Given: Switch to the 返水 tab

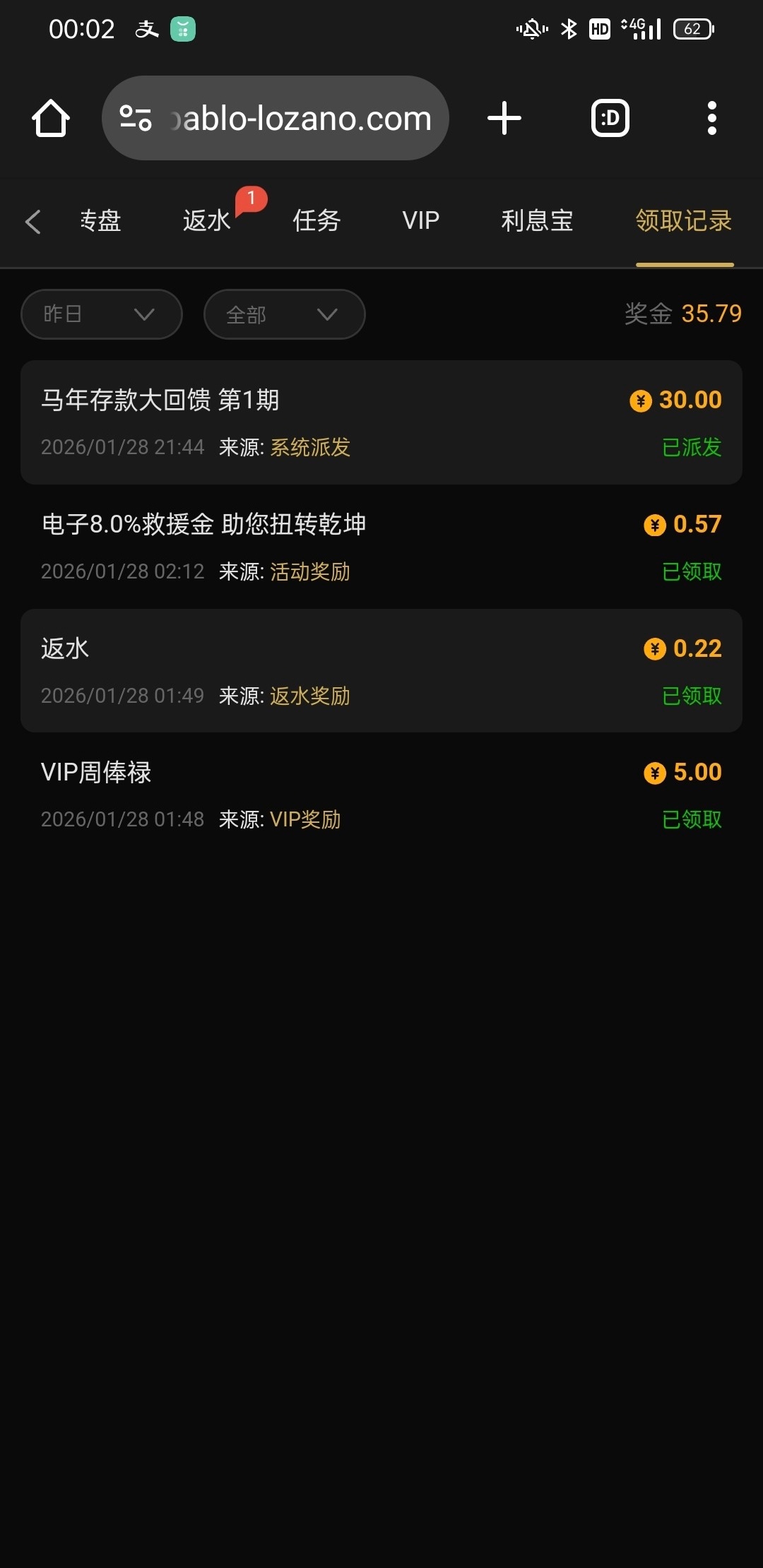Looking at the screenshot, I should tap(207, 221).
